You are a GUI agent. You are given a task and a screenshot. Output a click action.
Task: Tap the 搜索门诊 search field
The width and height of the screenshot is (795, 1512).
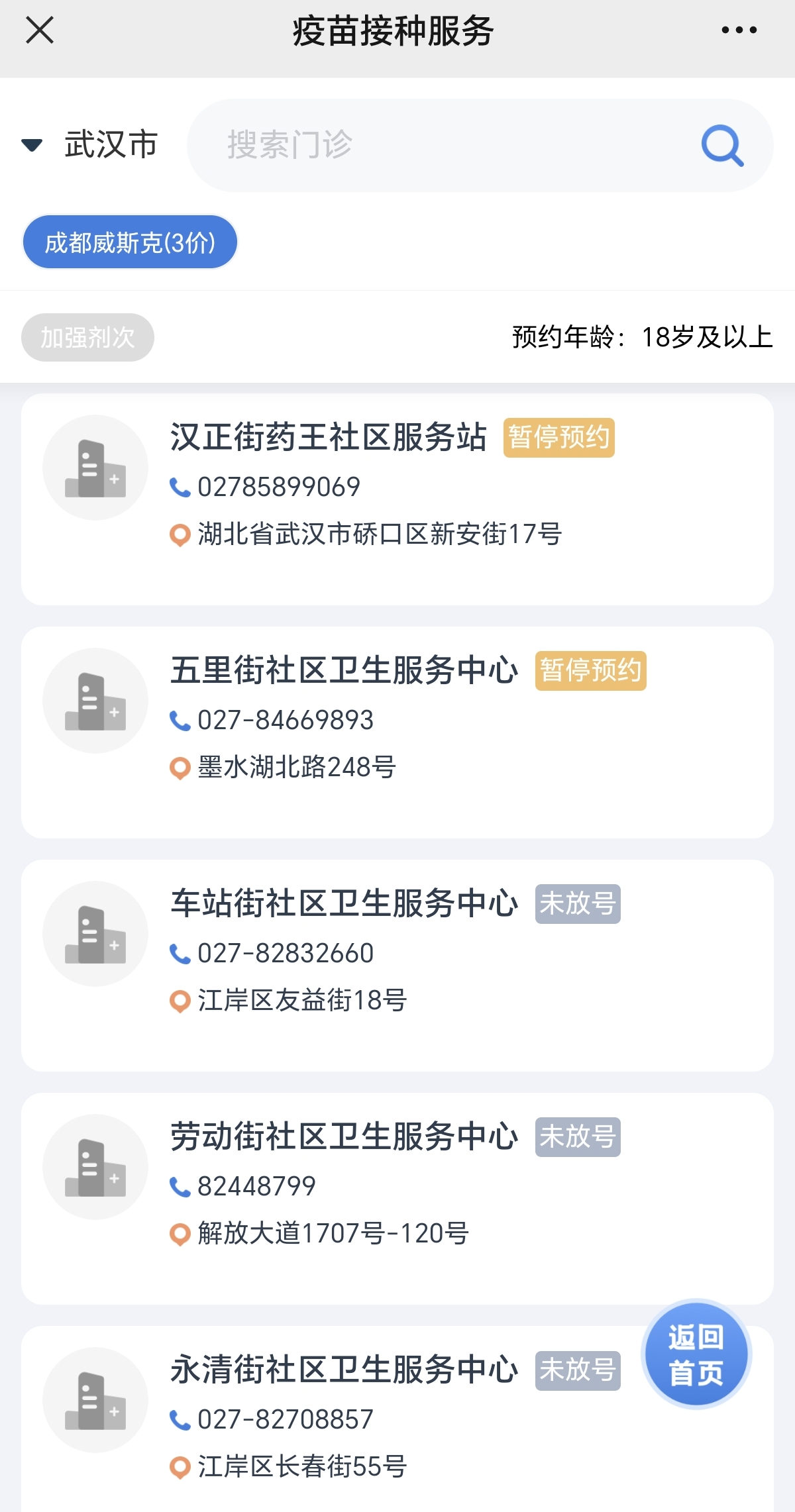(480, 145)
